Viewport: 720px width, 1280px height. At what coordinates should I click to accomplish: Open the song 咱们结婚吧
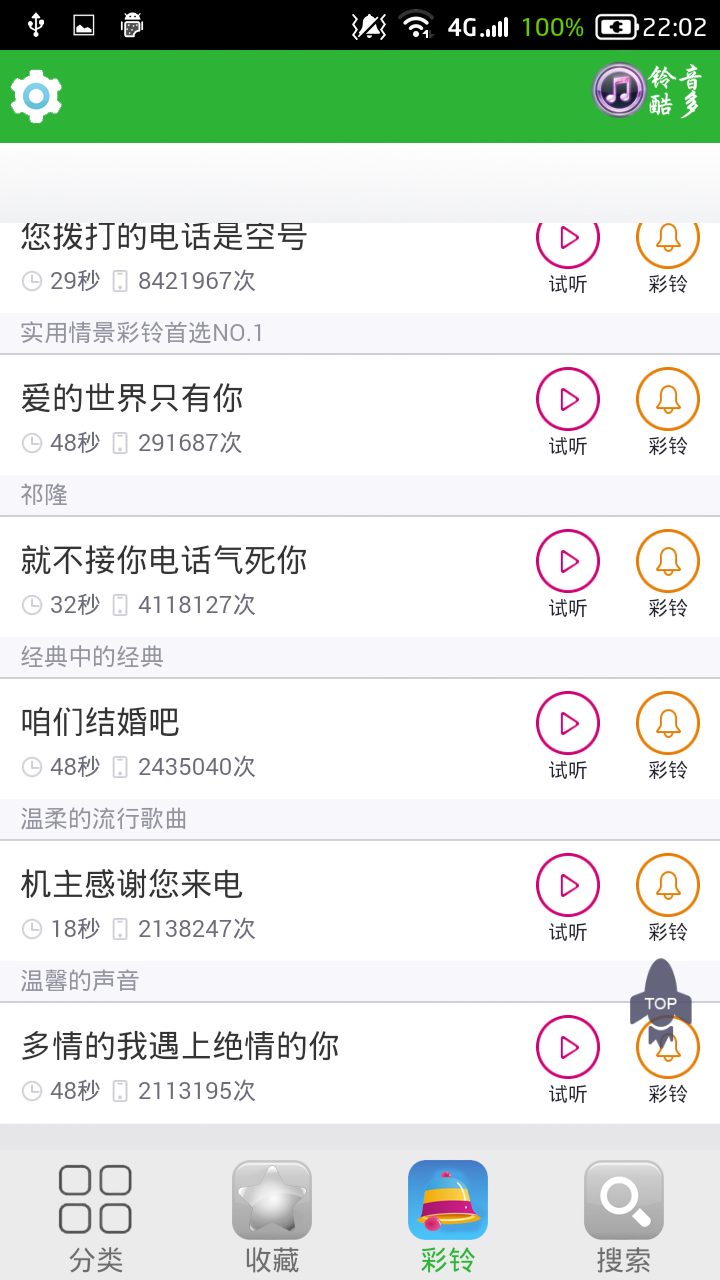(x=100, y=722)
